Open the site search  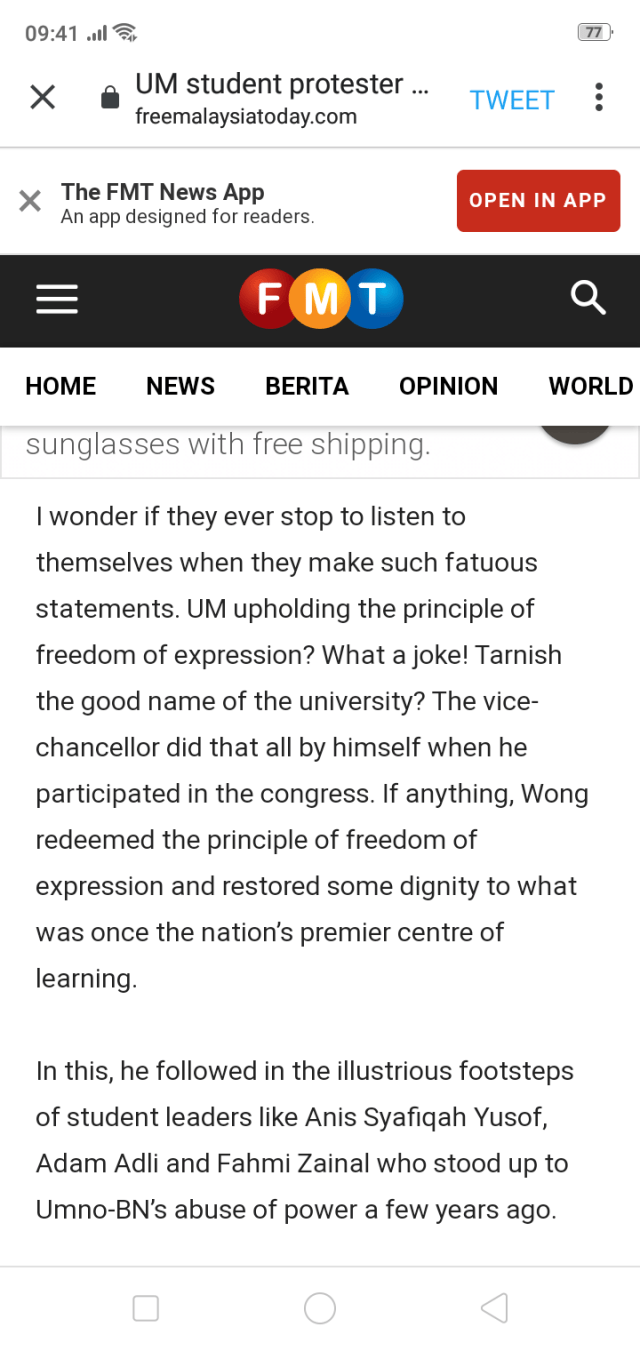click(x=588, y=297)
